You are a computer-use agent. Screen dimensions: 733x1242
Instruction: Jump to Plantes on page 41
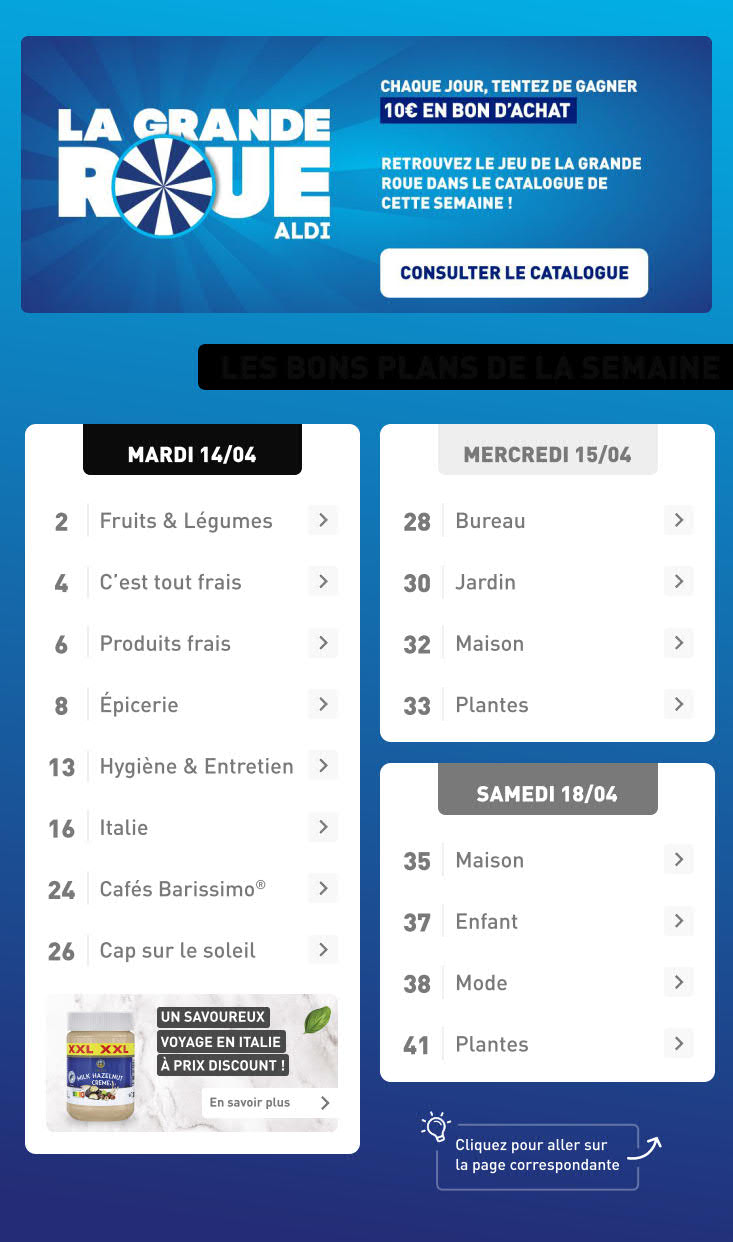click(x=547, y=1045)
